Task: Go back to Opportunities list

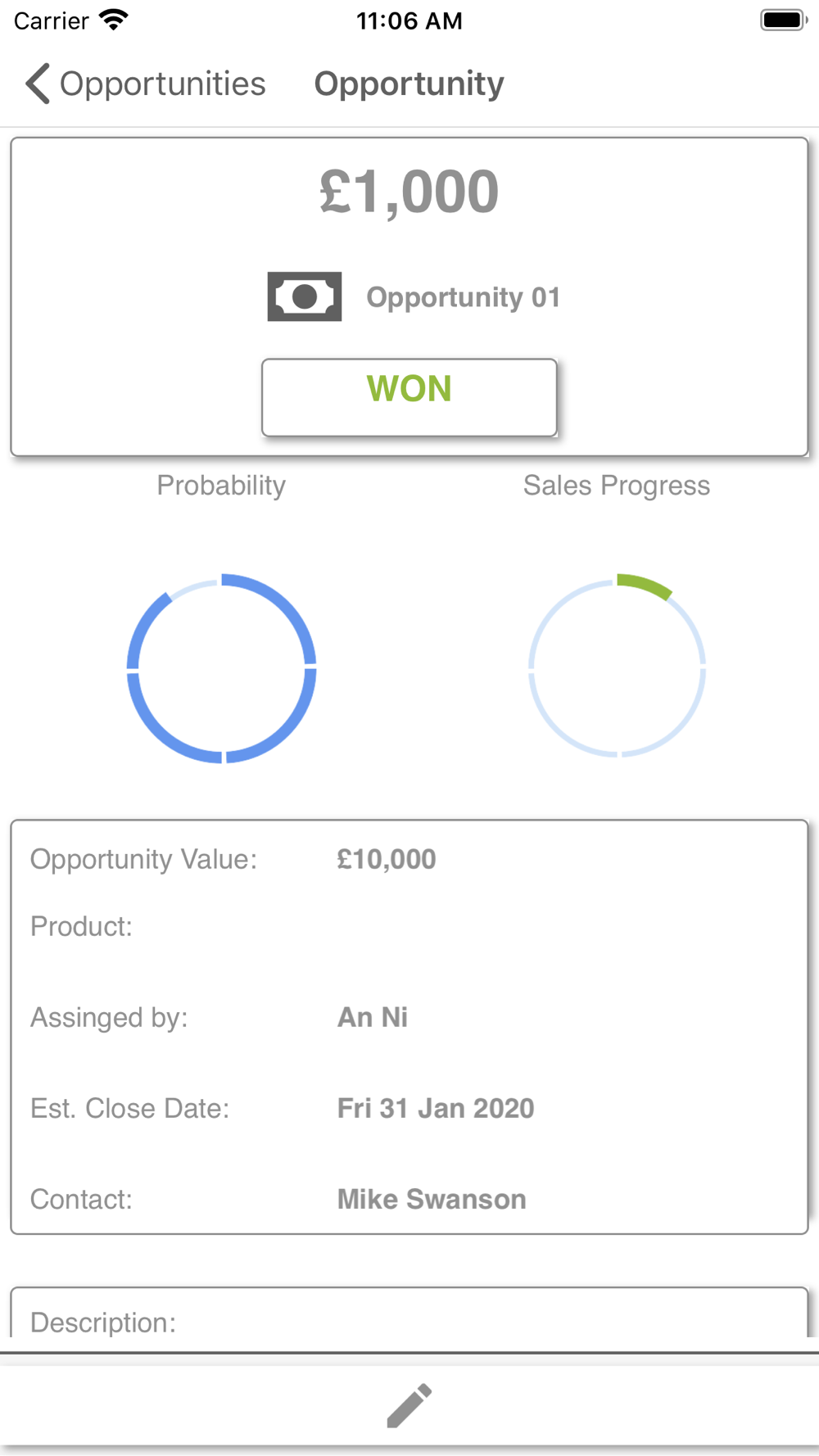Action: [x=145, y=84]
